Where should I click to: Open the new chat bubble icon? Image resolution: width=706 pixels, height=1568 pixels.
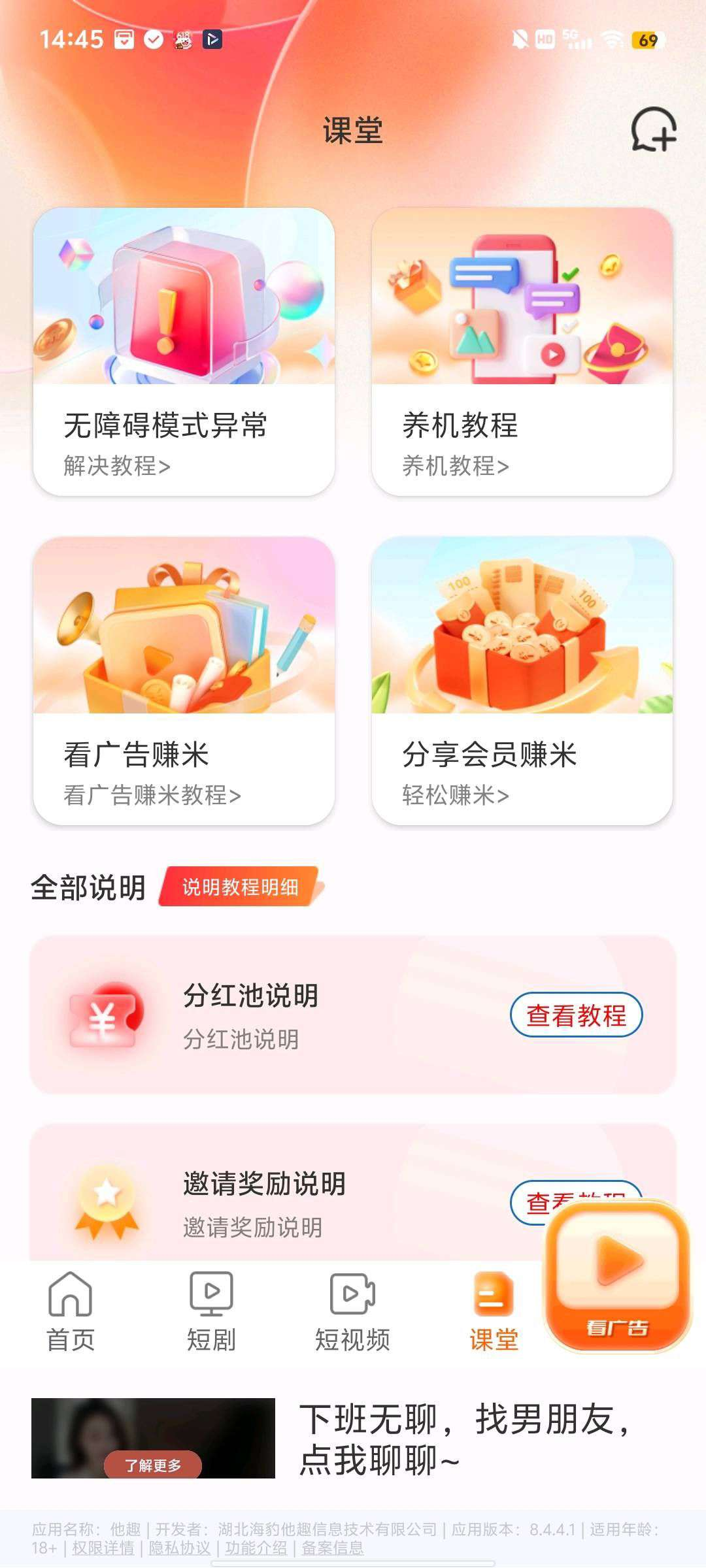coord(653,129)
